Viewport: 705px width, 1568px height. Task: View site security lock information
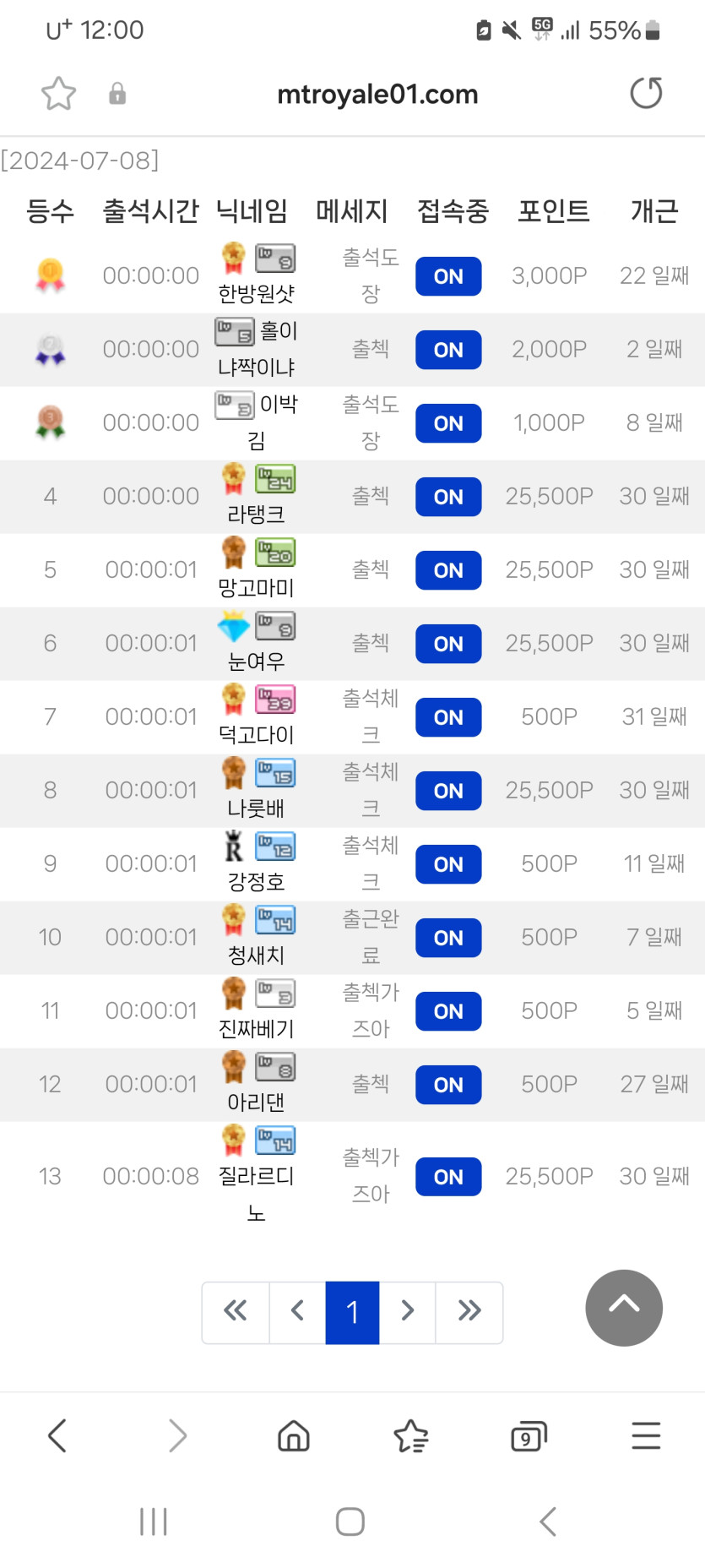(117, 94)
